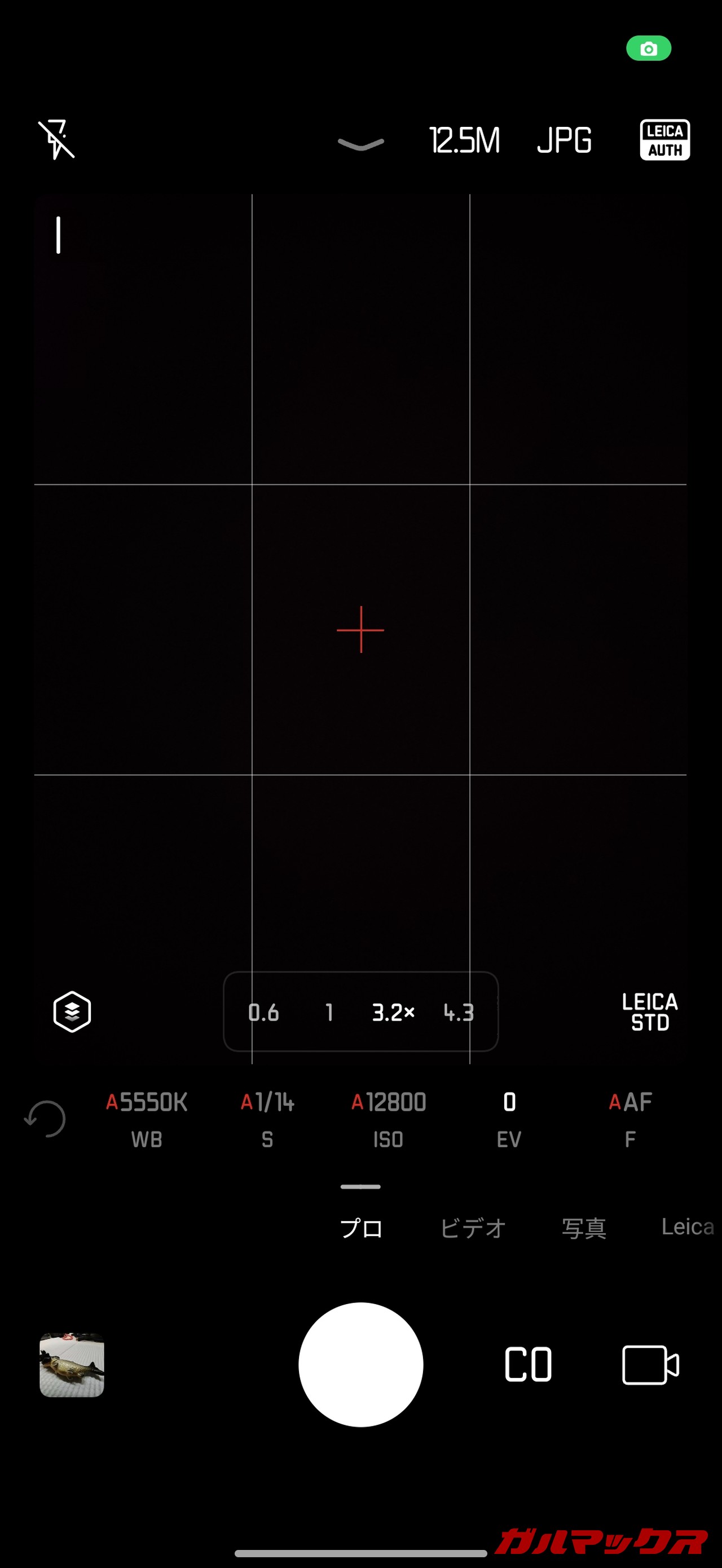This screenshot has height=1568, width=722.
Task: Tap the LEICA AUTH style button
Action: pyautogui.click(x=664, y=140)
